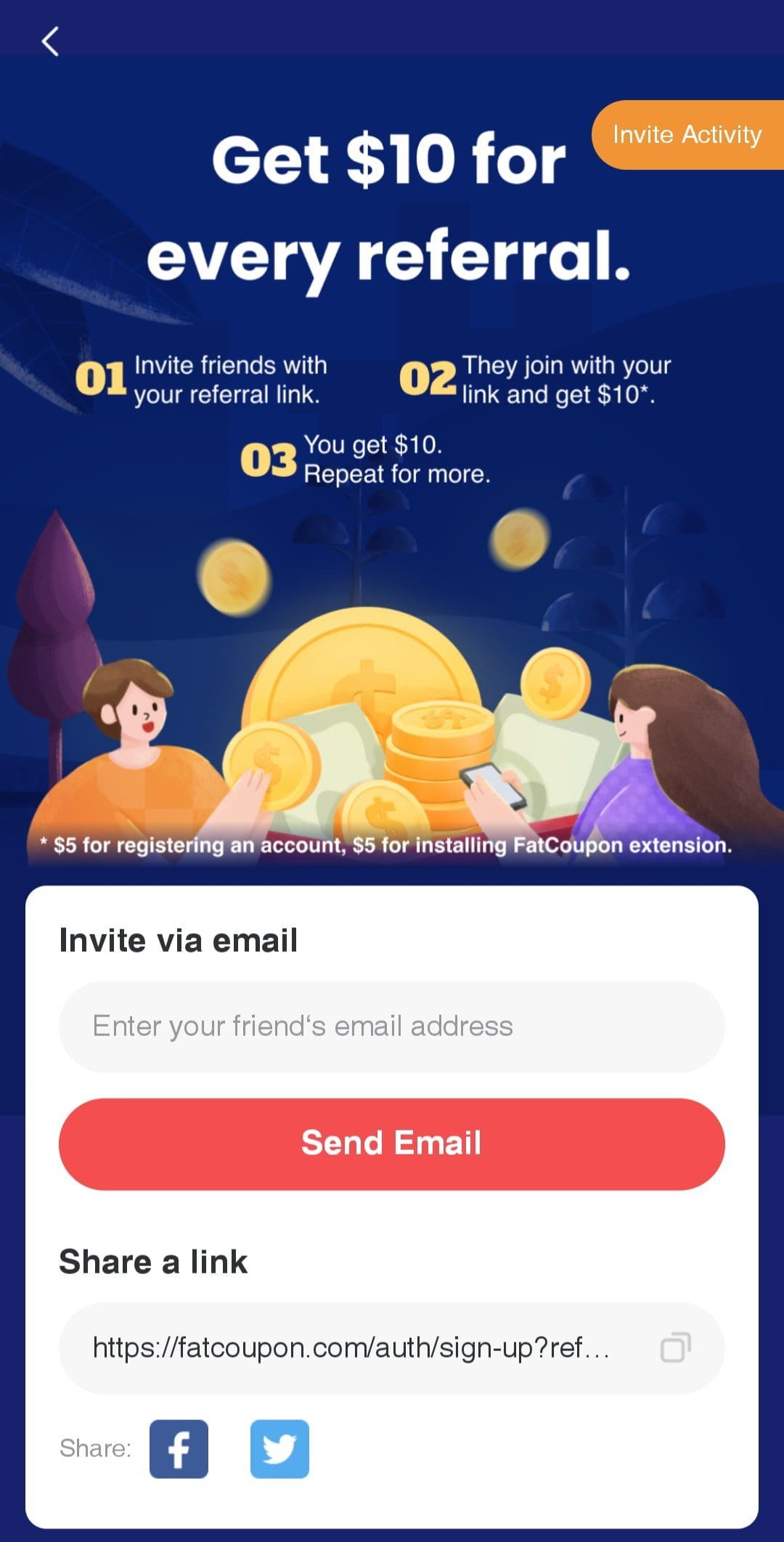Share referral link on Facebook

pyautogui.click(x=179, y=1449)
